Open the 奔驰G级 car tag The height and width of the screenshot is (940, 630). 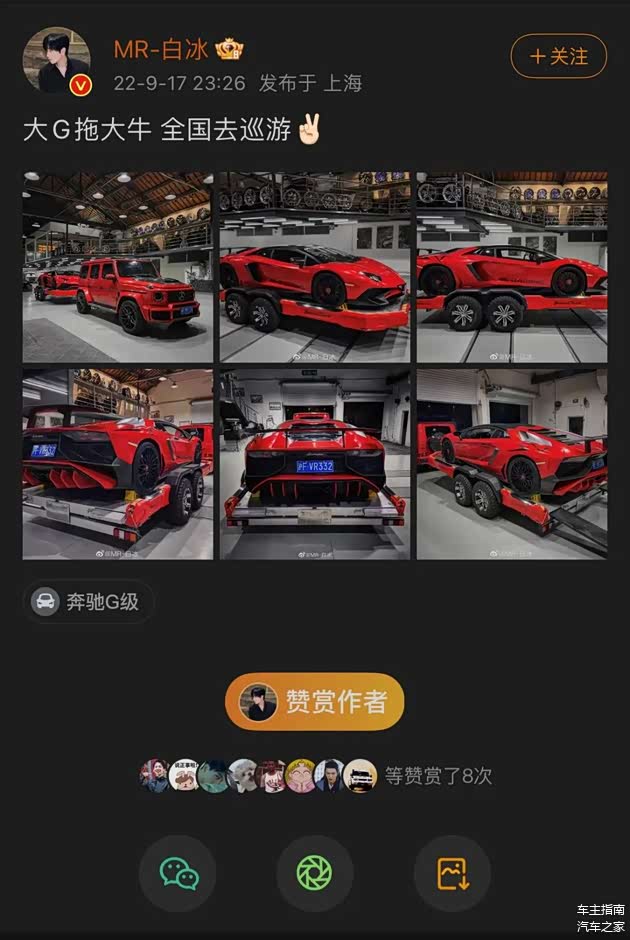tap(89, 602)
